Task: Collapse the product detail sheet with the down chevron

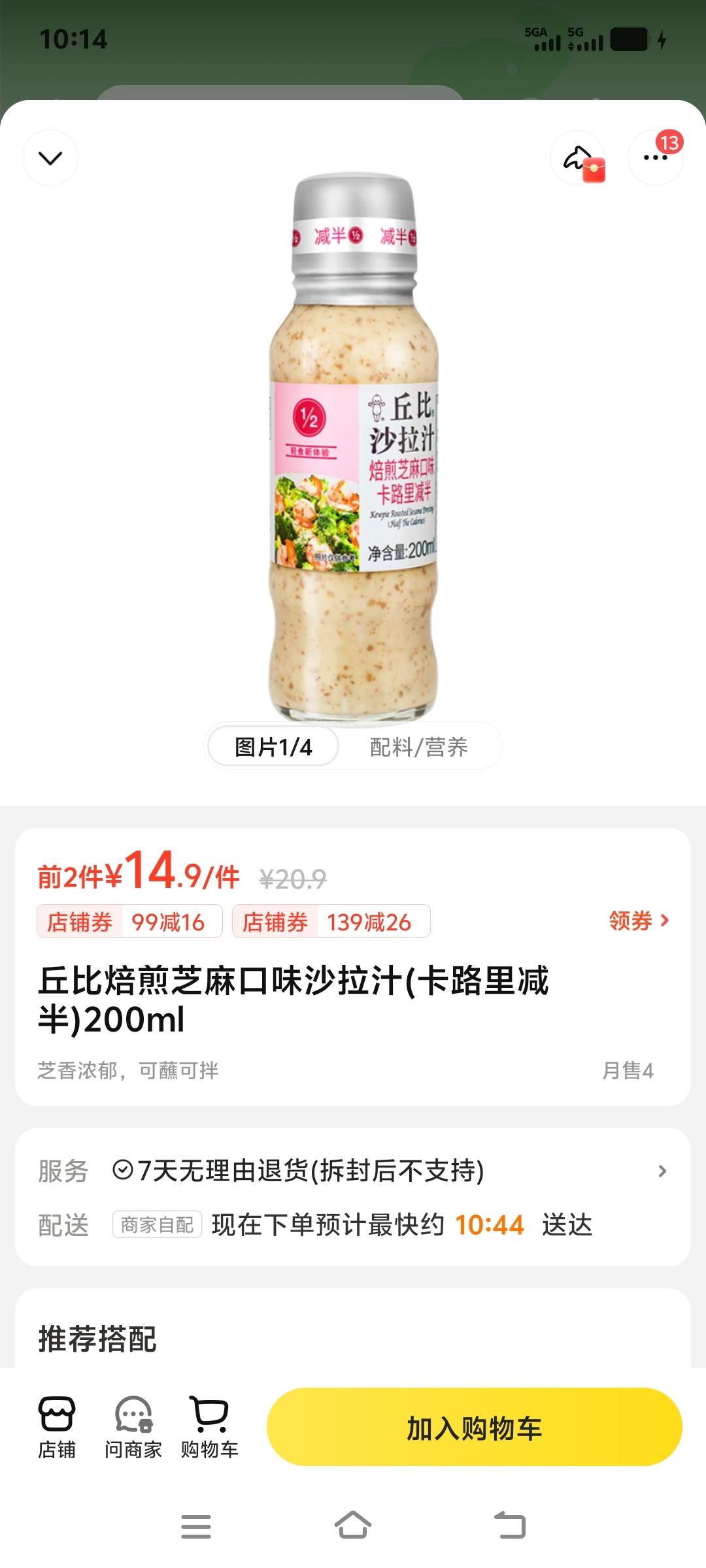Action: 50,157
